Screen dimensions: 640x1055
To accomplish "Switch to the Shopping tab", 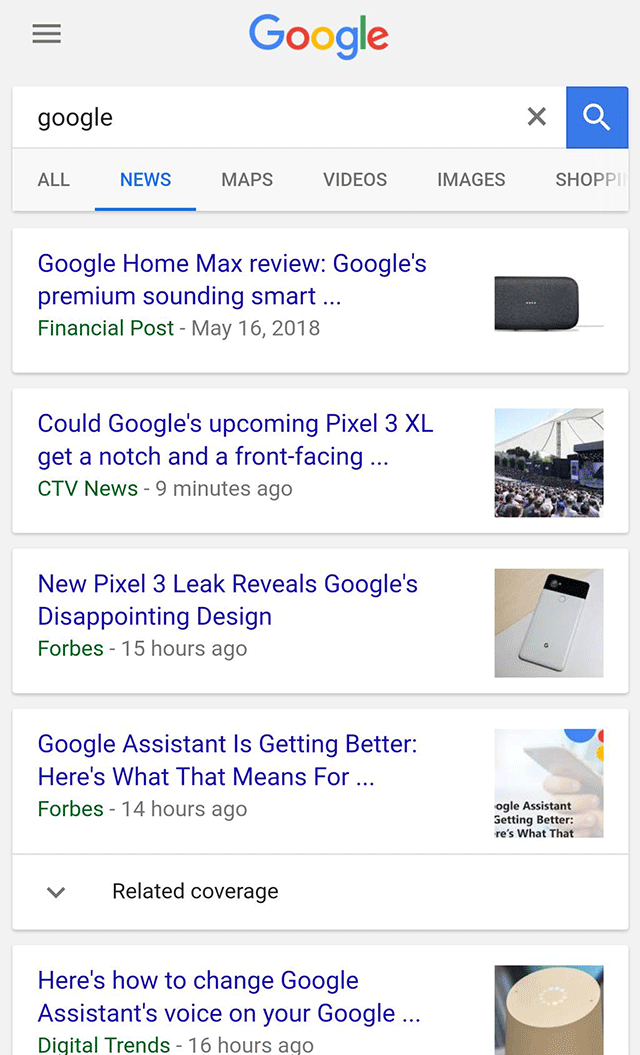I will pos(590,180).
